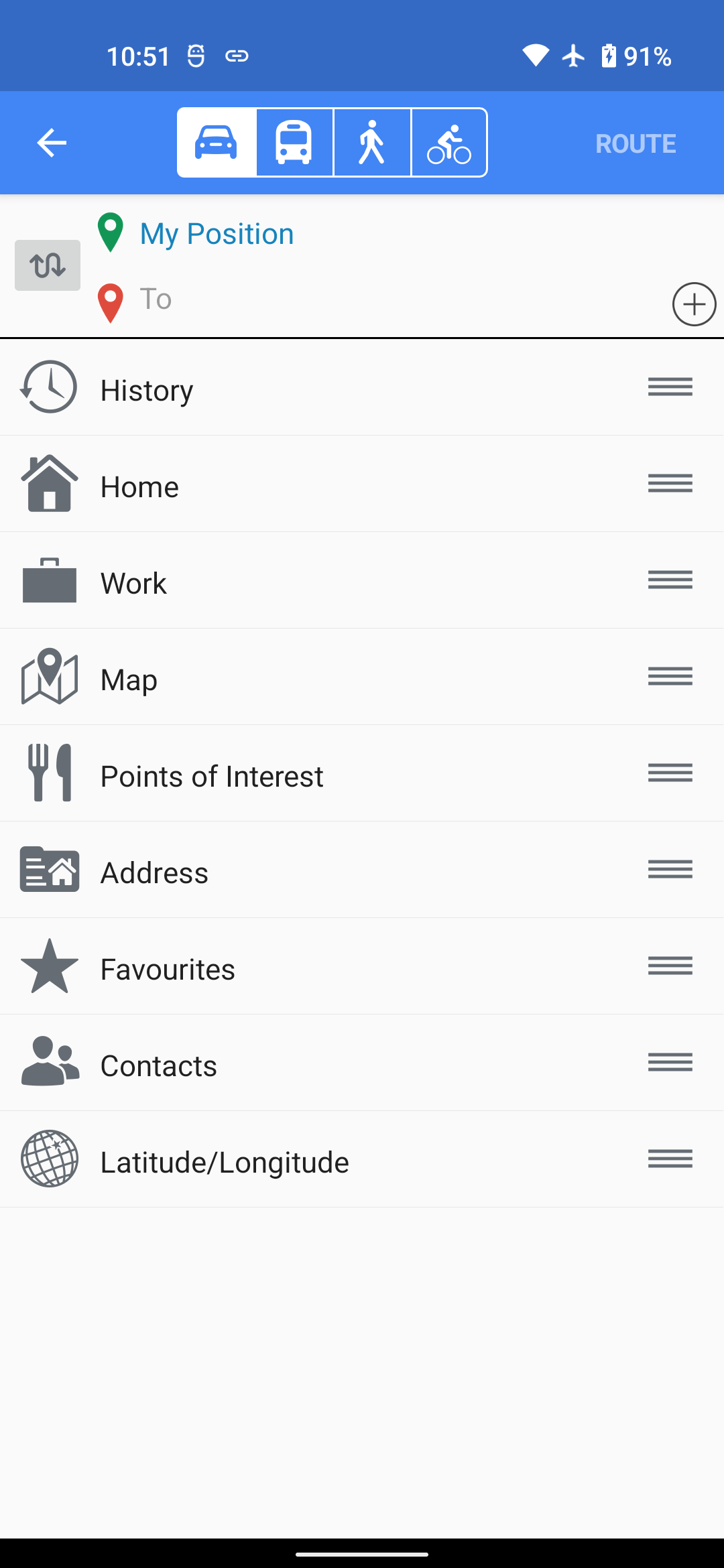Select car travel mode
The height and width of the screenshot is (1568, 724).
(217, 143)
